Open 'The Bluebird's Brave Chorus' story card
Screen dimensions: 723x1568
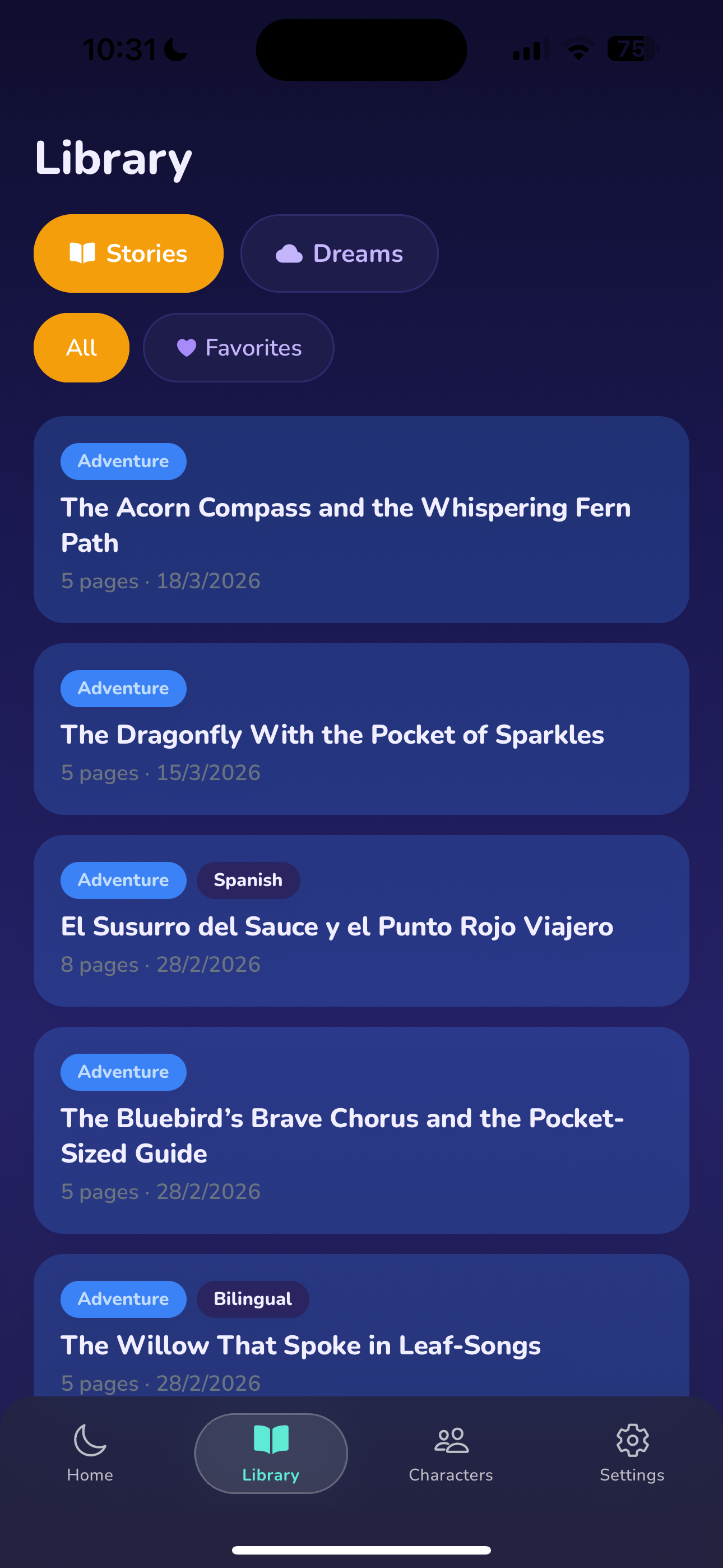point(361,1129)
